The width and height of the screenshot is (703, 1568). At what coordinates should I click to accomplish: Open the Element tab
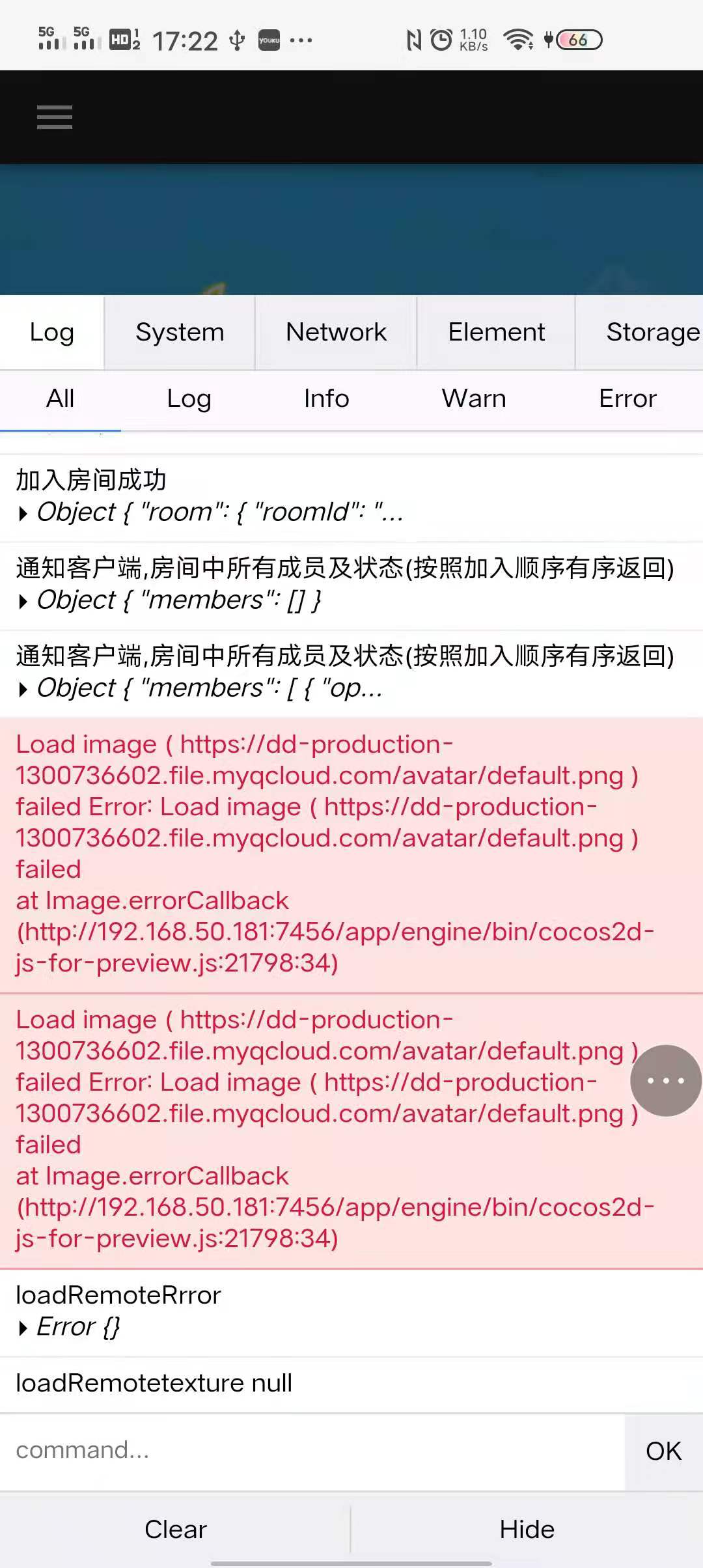click(x=496, y=332)
